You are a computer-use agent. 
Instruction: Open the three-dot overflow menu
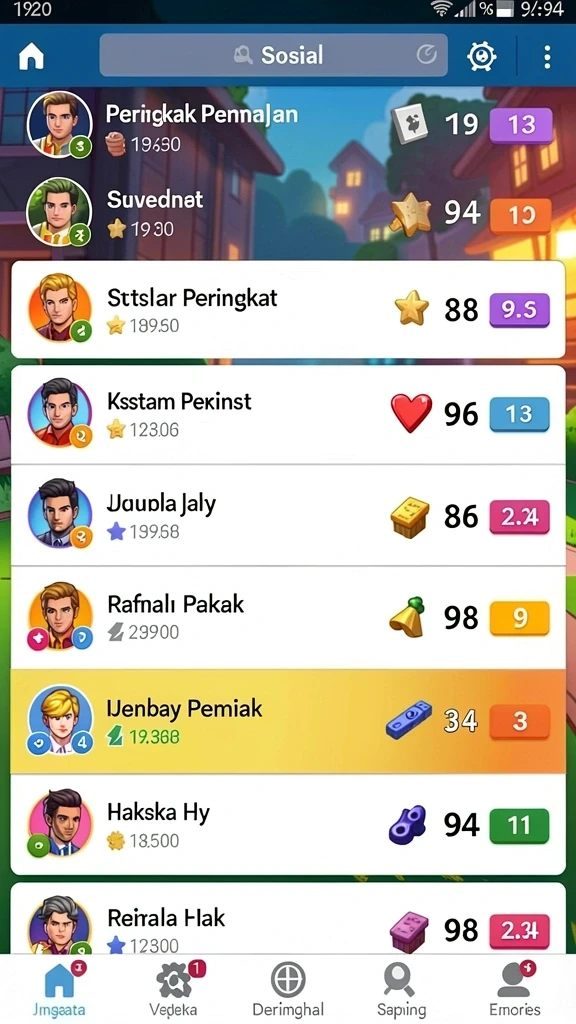(547, 57)
